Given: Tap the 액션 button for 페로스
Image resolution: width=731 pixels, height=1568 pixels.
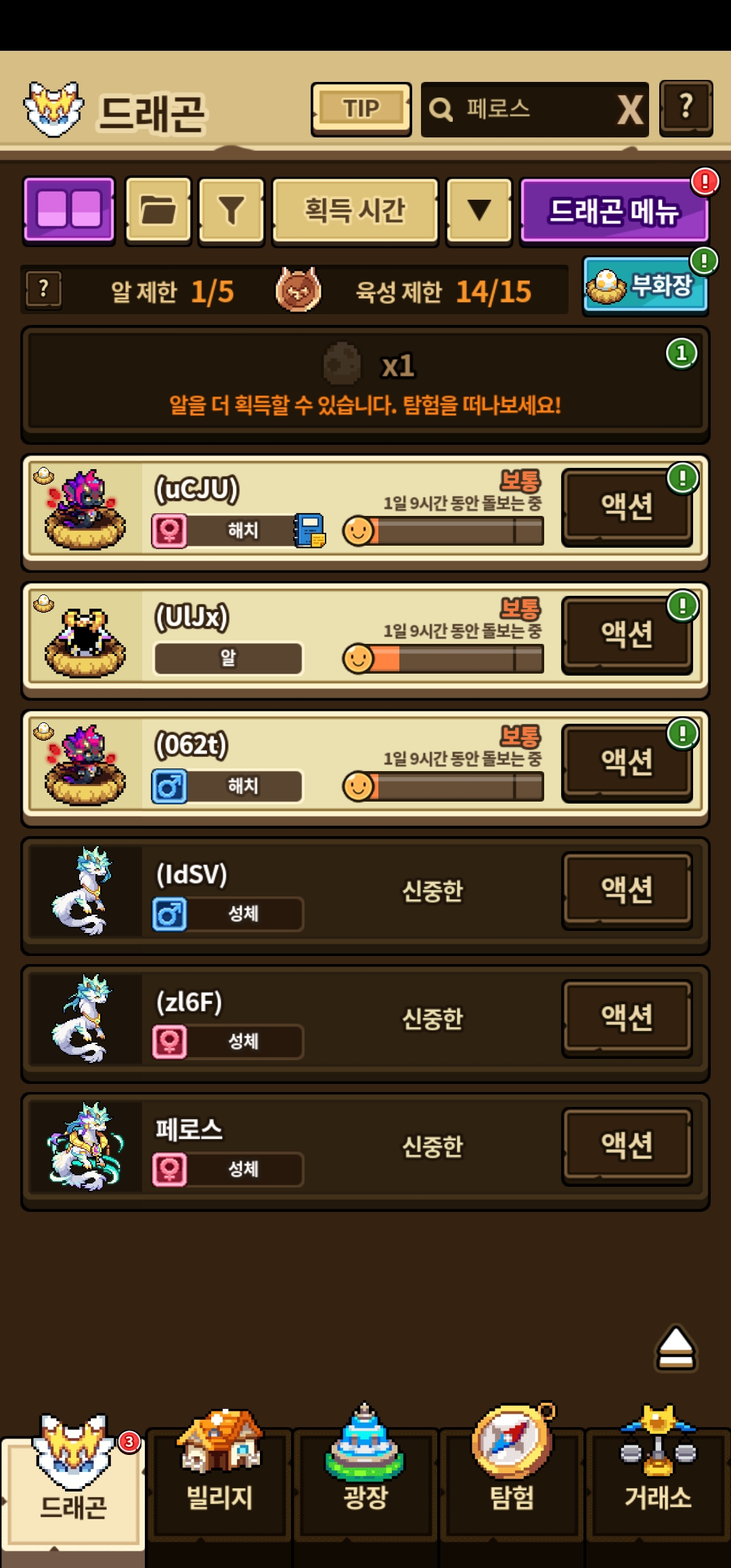Looking at the screenshot, I should pos(627,1146).
